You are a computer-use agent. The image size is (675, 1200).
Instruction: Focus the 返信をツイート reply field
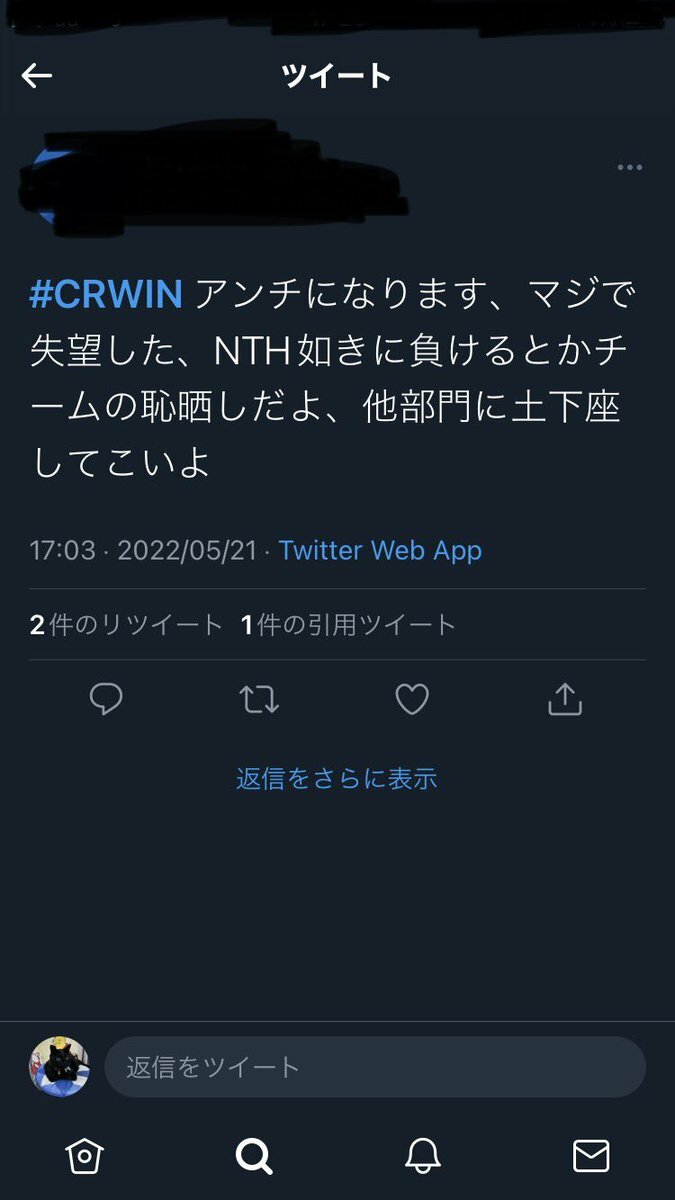[375, 1067]
